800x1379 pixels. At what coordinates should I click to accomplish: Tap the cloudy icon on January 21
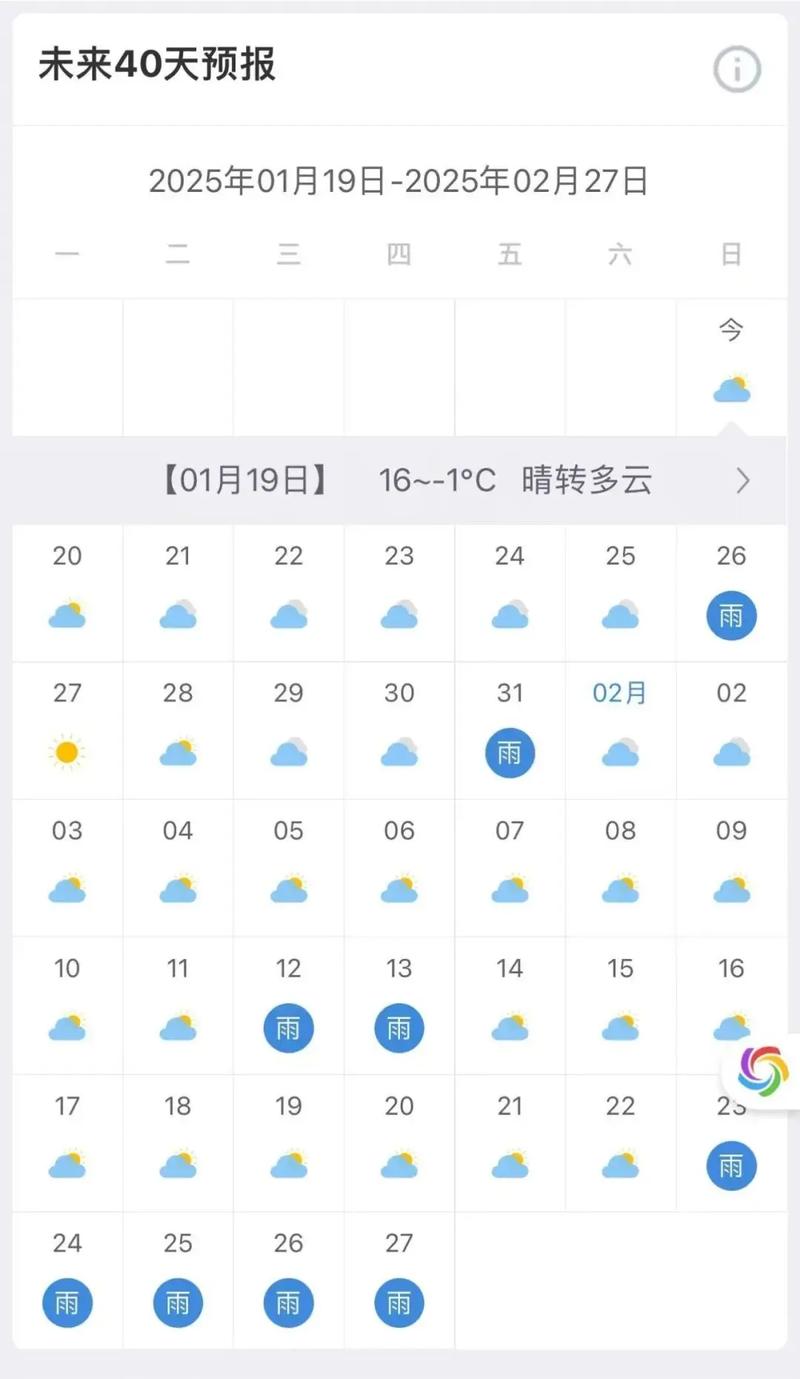[x=178, y=616]
